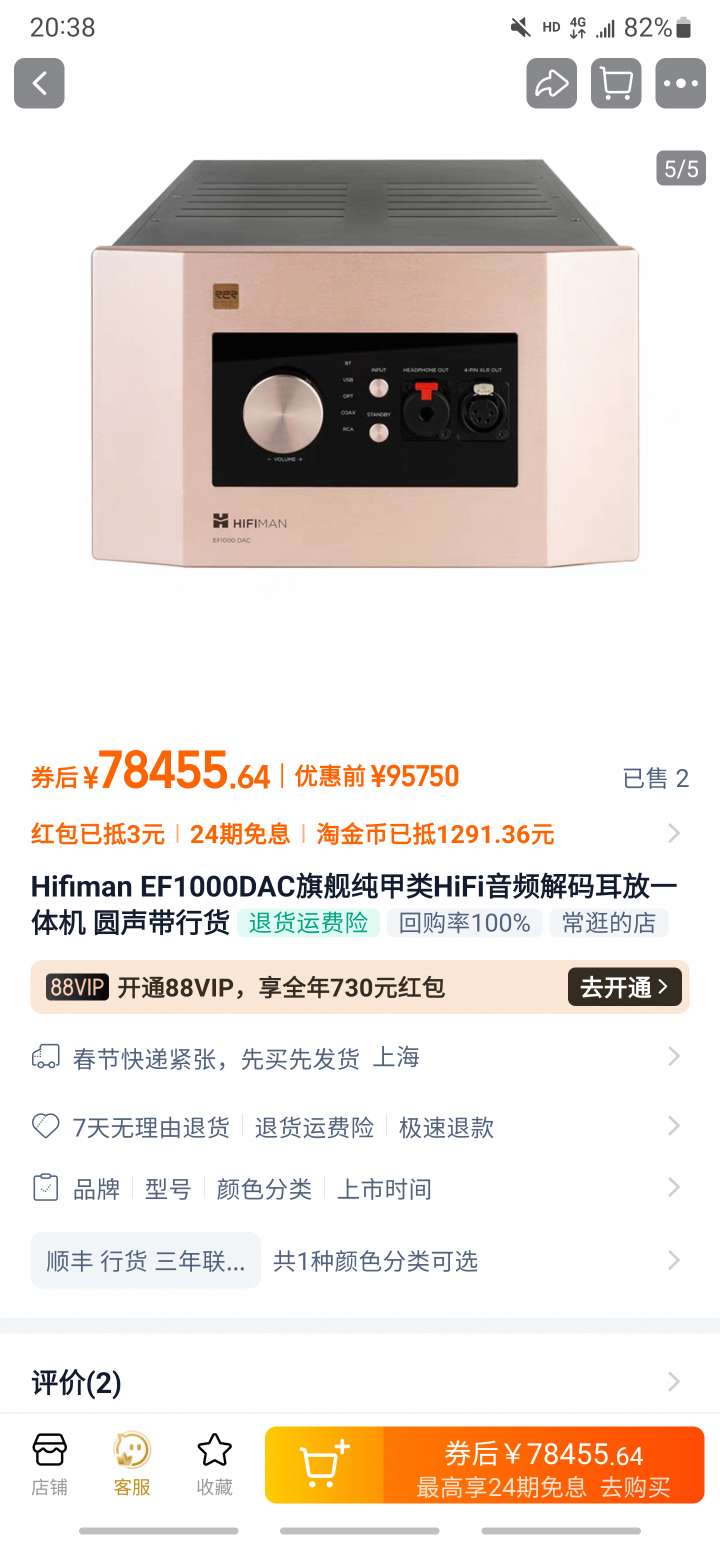This screenshot has height=1544, width=720.
Task: Open the three-dot overflow menu
Action: click(680, 83)
